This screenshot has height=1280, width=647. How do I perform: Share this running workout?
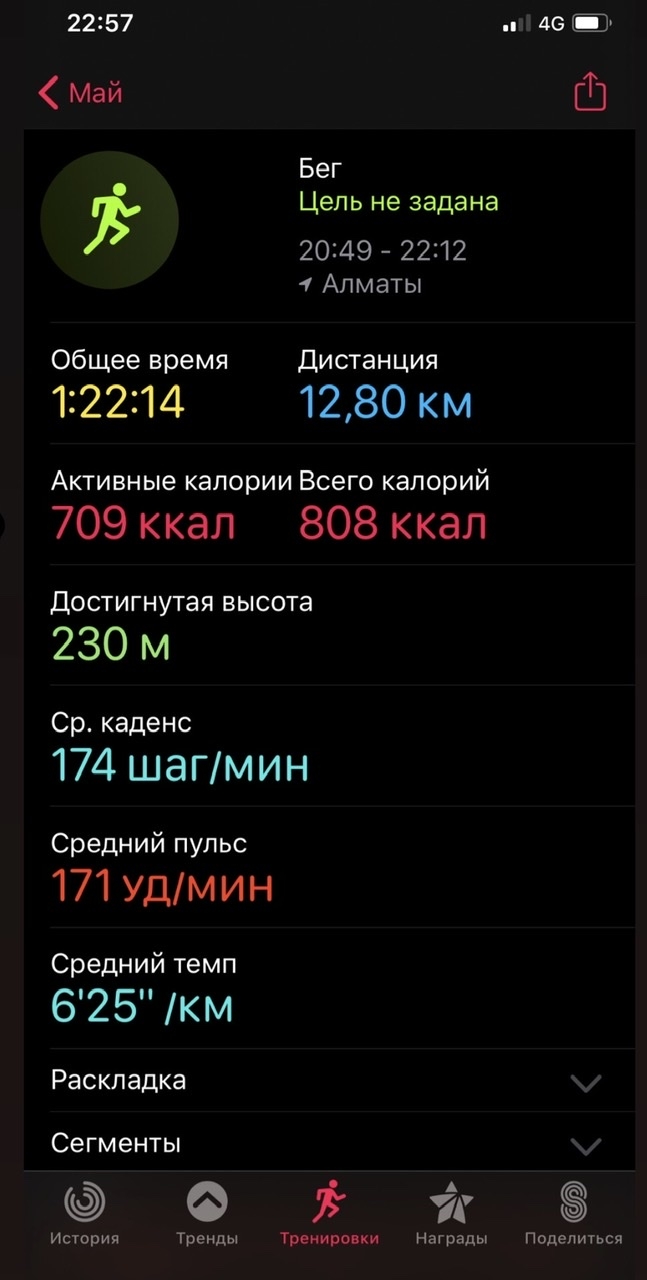[590, 92]
